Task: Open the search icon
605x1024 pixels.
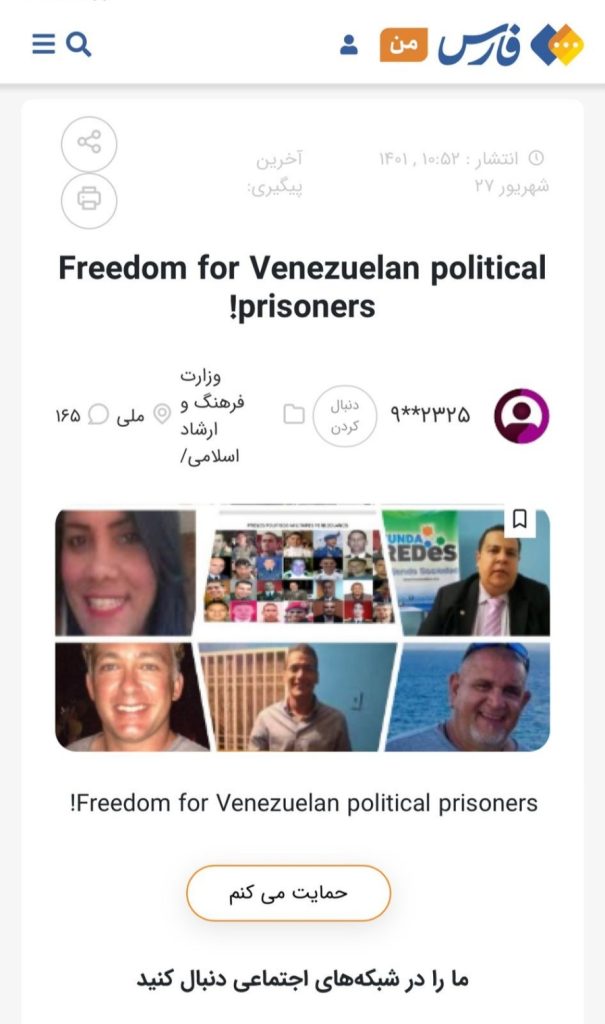Action: pyautogui.click(x=79, y=45)
